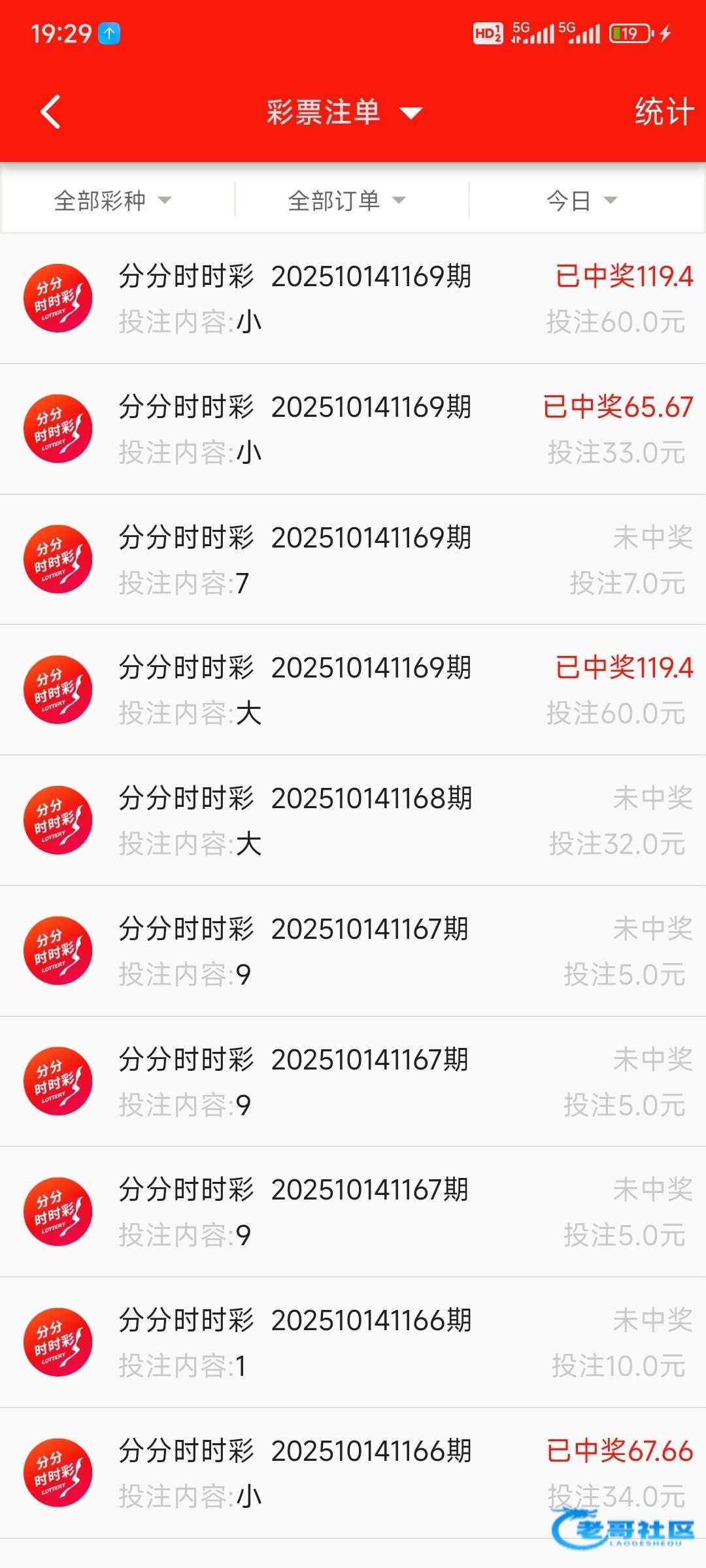
Task: Open the 全部订单 order filter
Action: (x=346, y=200)
